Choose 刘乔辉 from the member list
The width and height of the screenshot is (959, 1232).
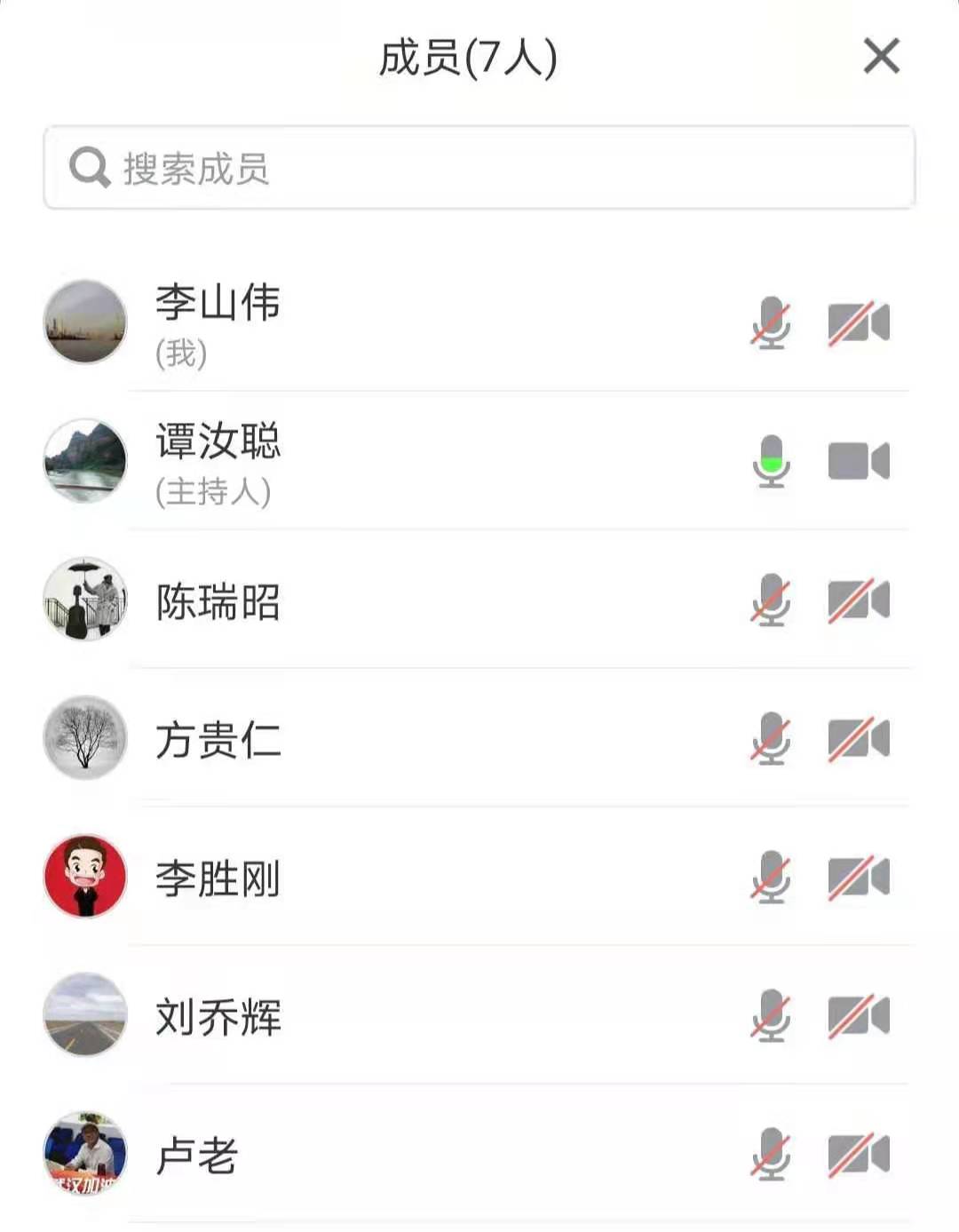218,1017
